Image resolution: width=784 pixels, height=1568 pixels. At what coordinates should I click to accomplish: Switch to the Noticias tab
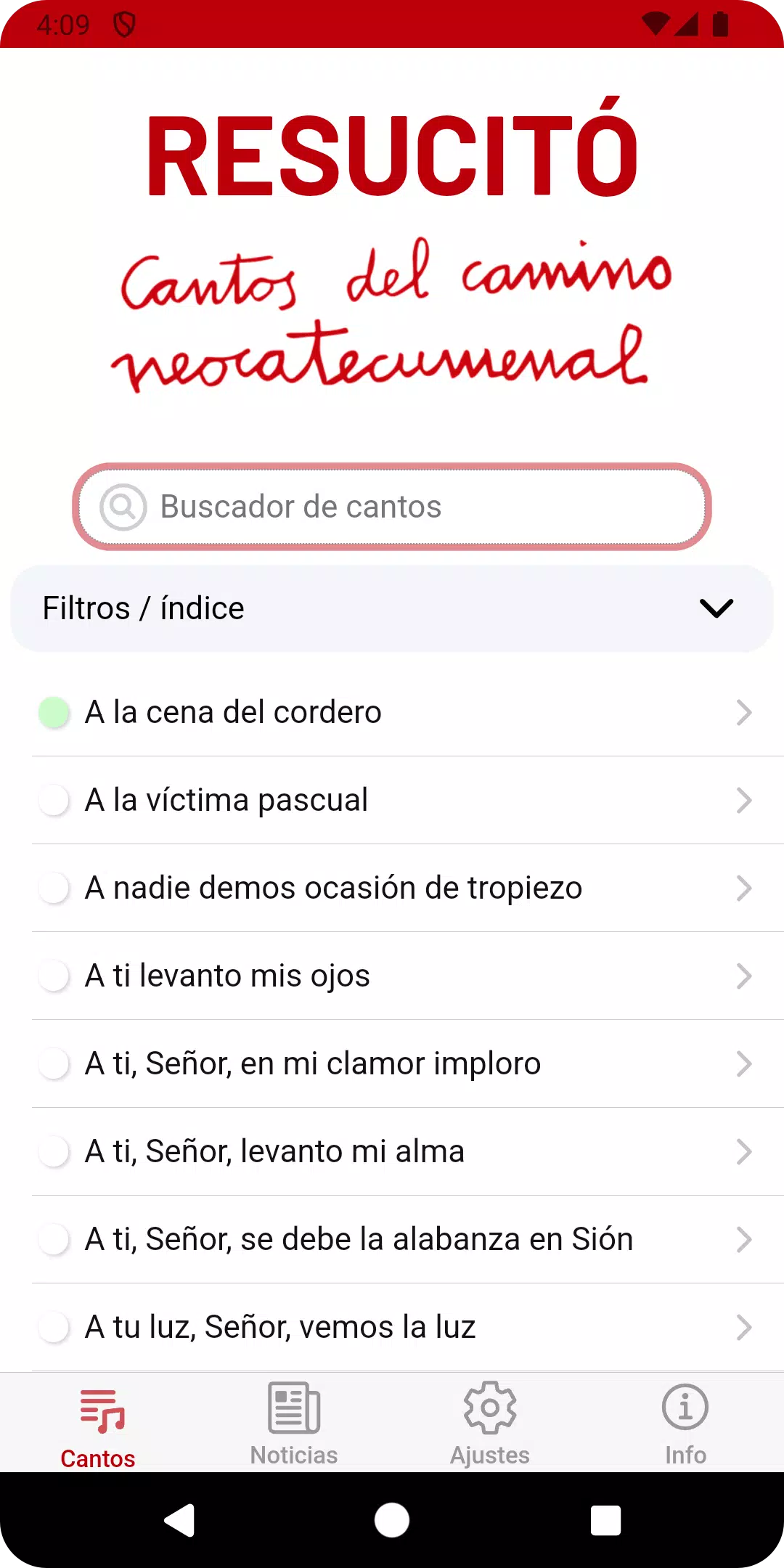click(x=294, y=1424)
